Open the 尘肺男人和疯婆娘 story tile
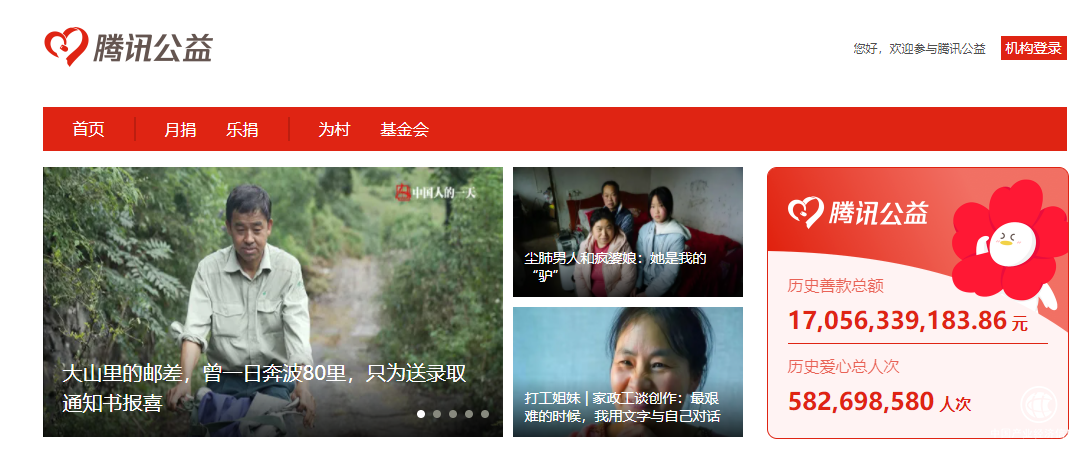This screenshot has width=1091, height=457. click(627, 232)
